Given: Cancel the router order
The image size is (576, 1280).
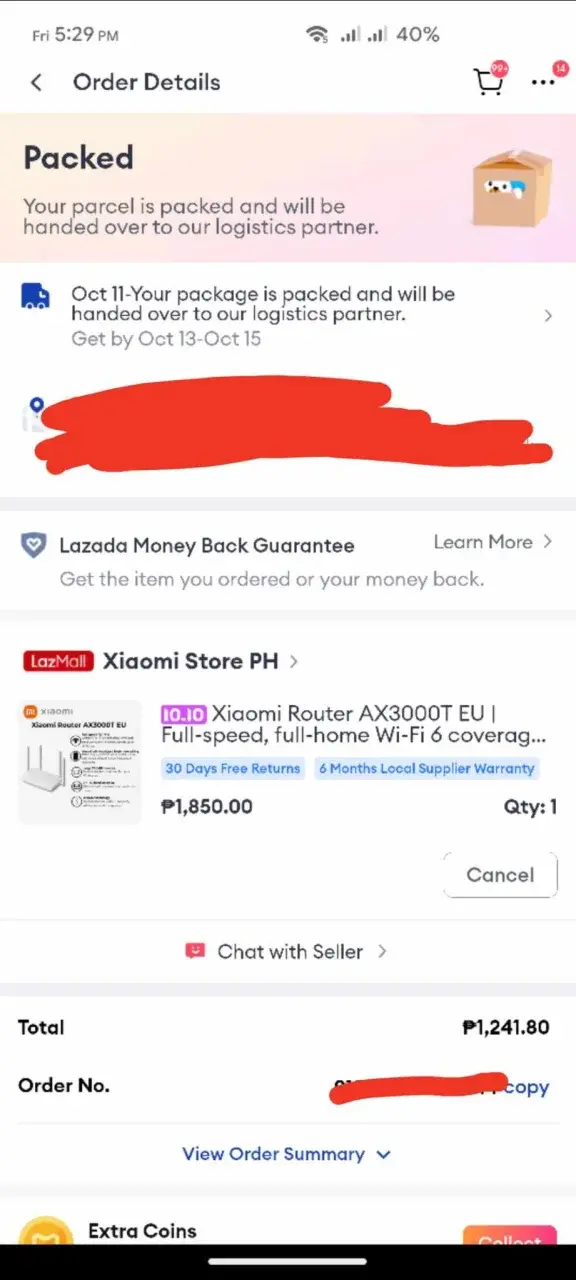Looking at the screenshot, I should [500, 875].
